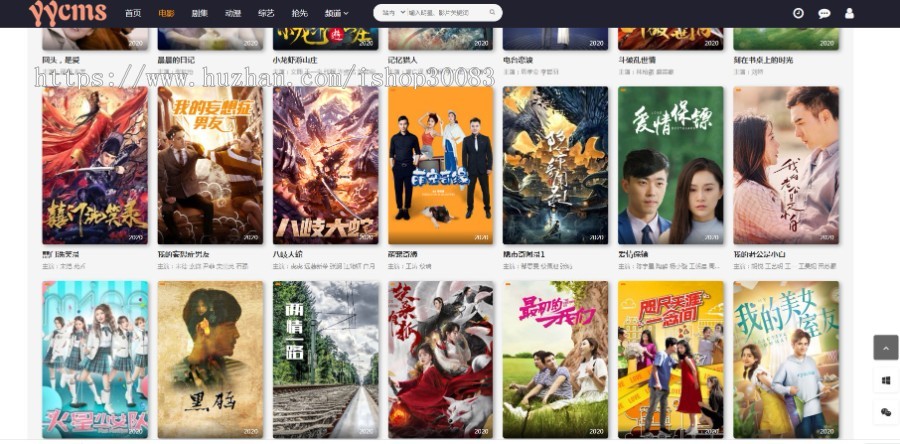The height and width of the screenshot is (444, 900).
Task: Expand the 频道 dropdown menu
Action: (336, 13)
